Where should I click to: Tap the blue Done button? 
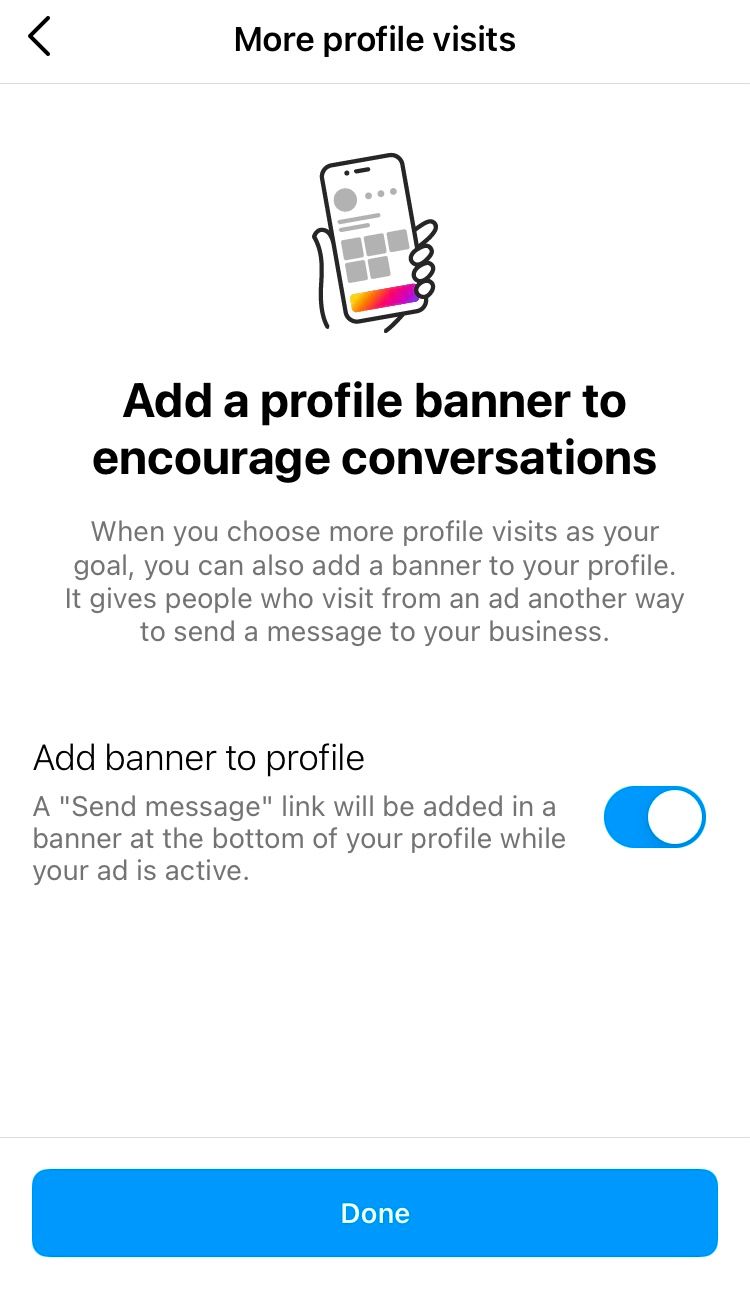375,1212
